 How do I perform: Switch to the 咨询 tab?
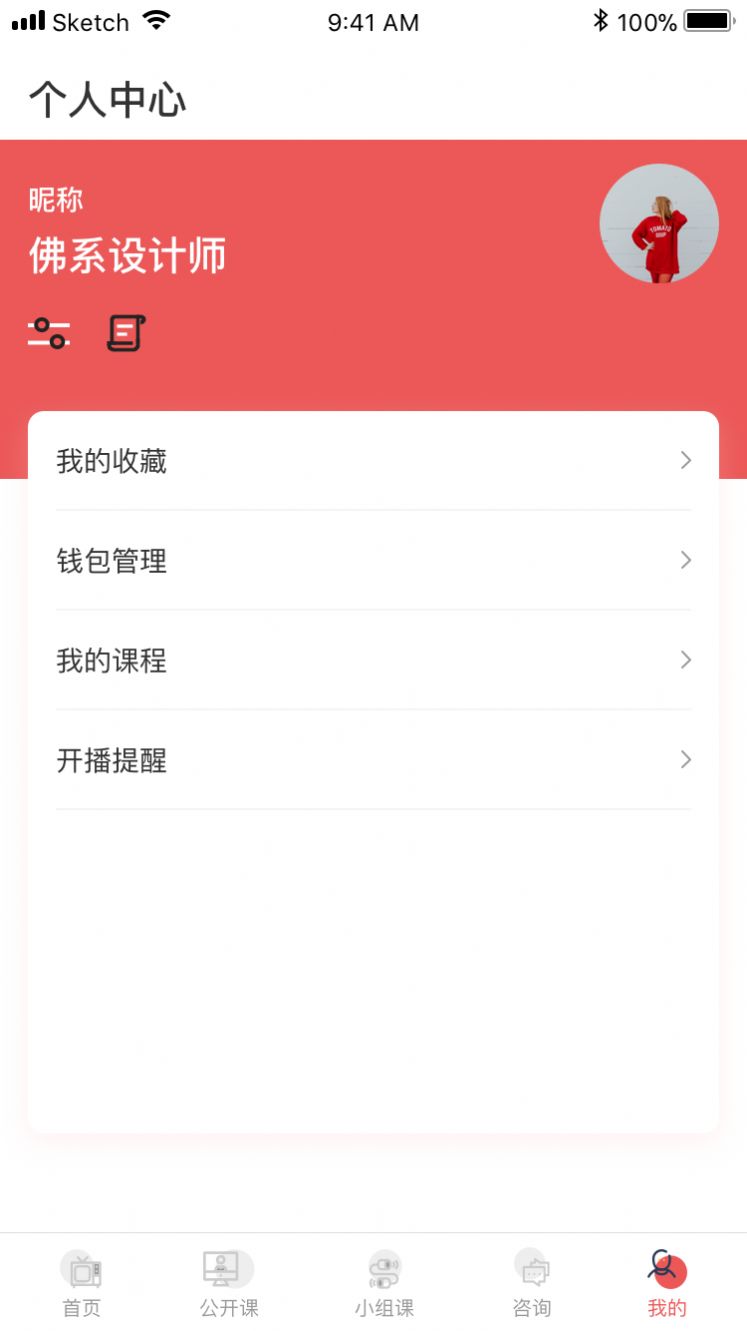coord(532,1284)
